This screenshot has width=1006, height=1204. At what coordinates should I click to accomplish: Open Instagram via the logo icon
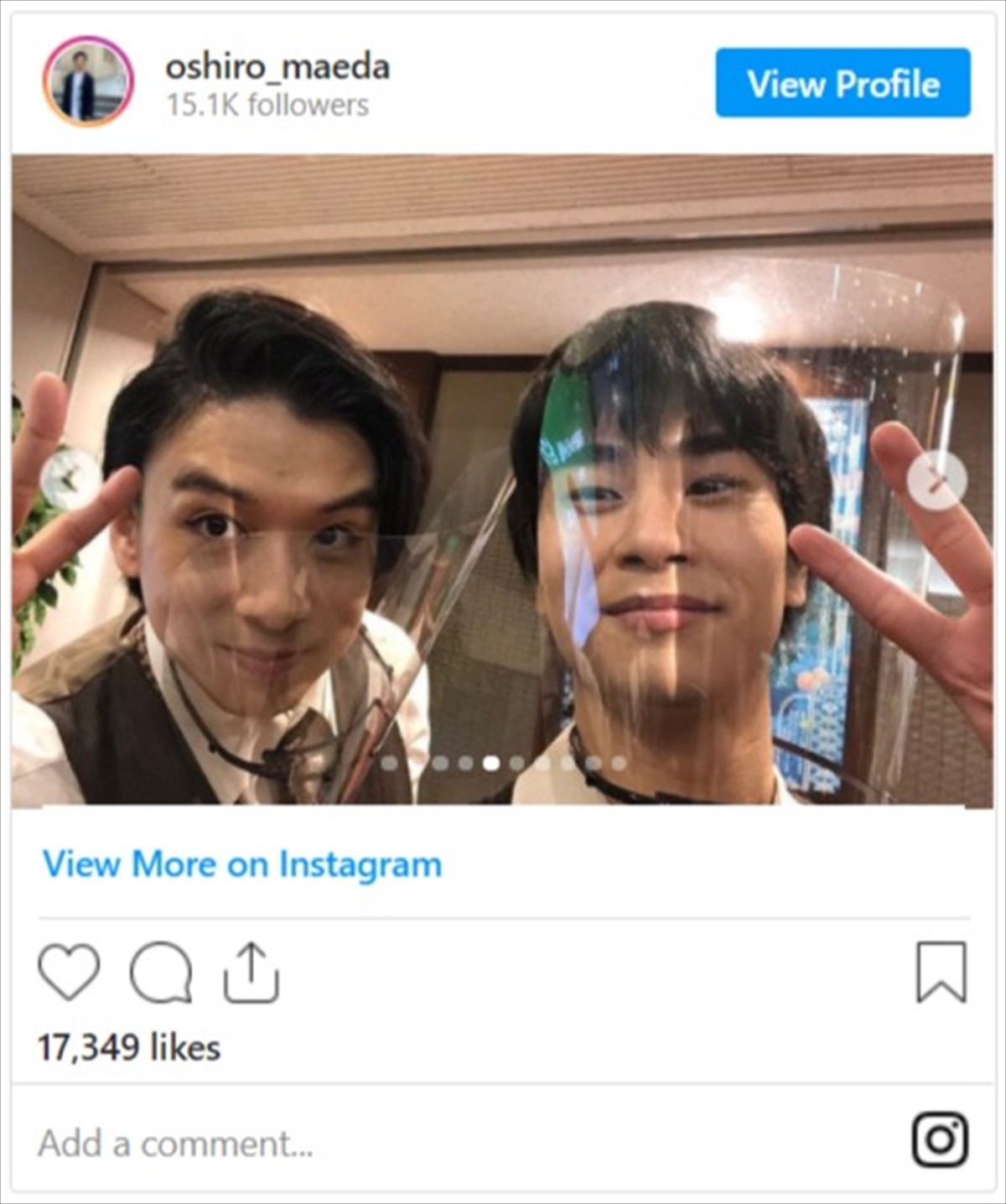(x=940, y=1139)
